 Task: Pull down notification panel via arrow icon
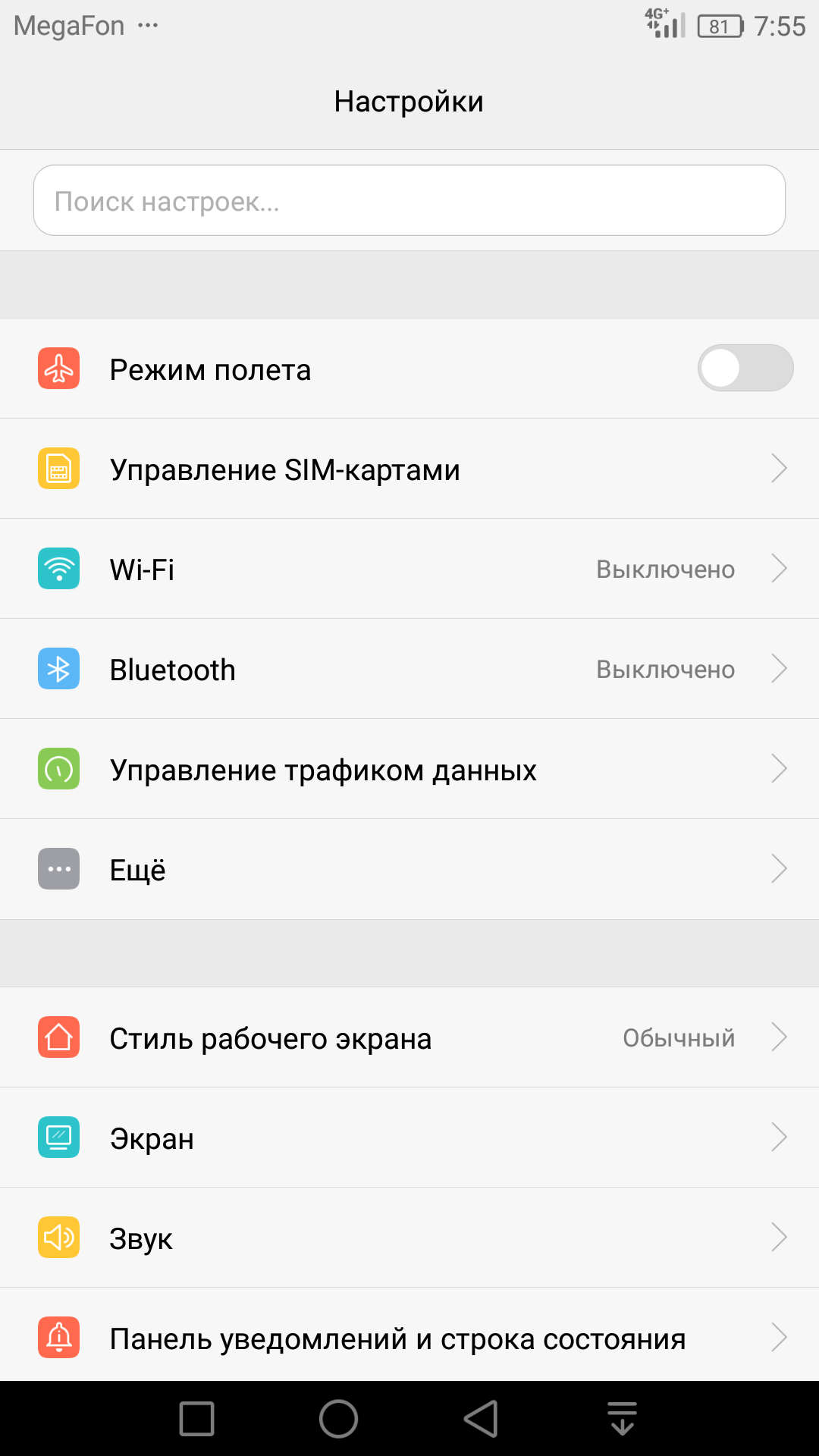click(623, 1418)
